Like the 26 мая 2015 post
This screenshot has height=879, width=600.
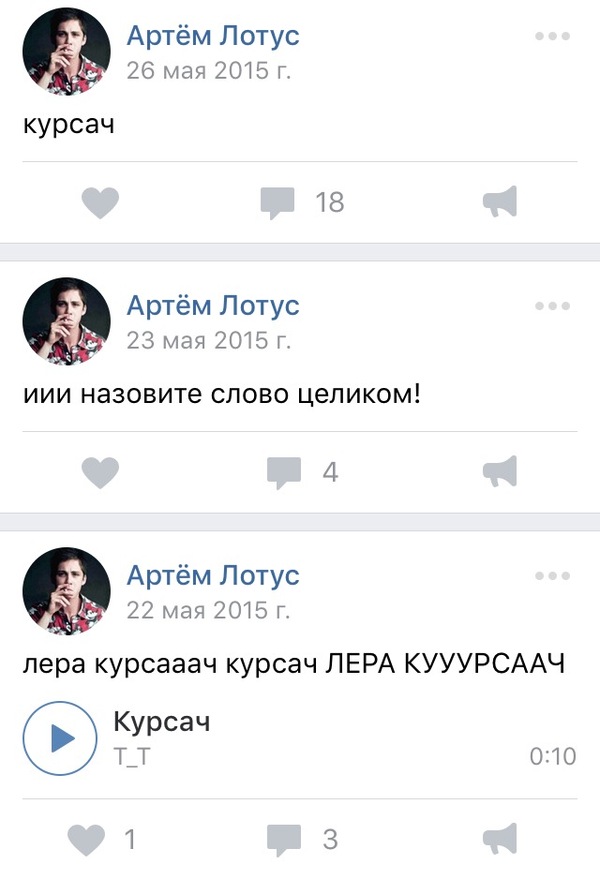(x=100, y=203)
